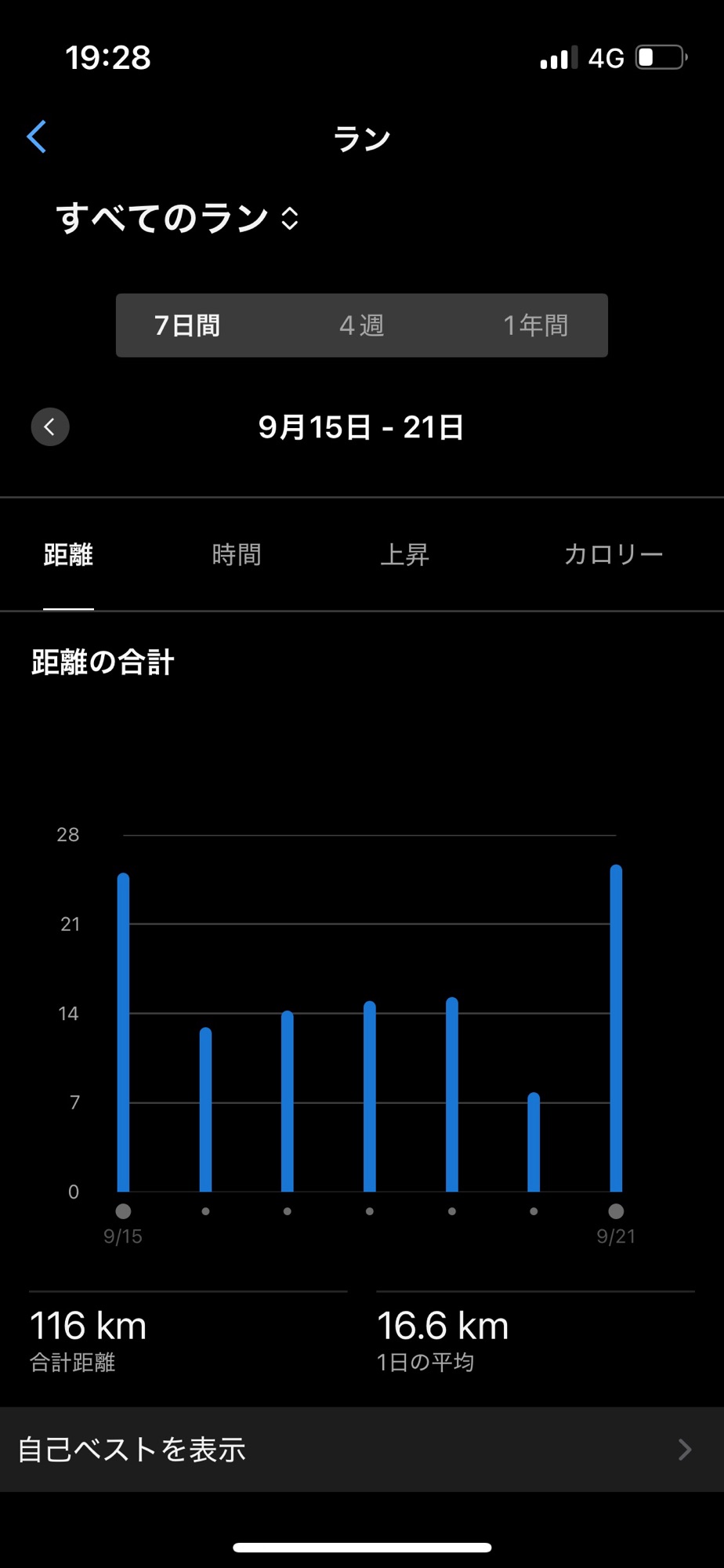Select the 9/15 bar in the chart

pos(124,1035)
